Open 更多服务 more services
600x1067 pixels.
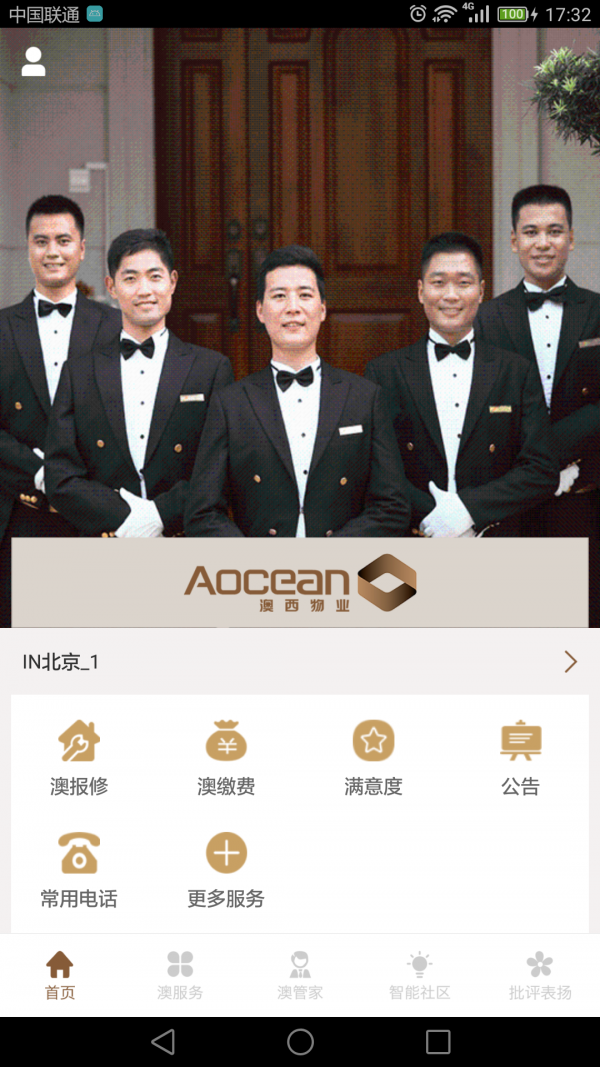click(x=226, y=870)
